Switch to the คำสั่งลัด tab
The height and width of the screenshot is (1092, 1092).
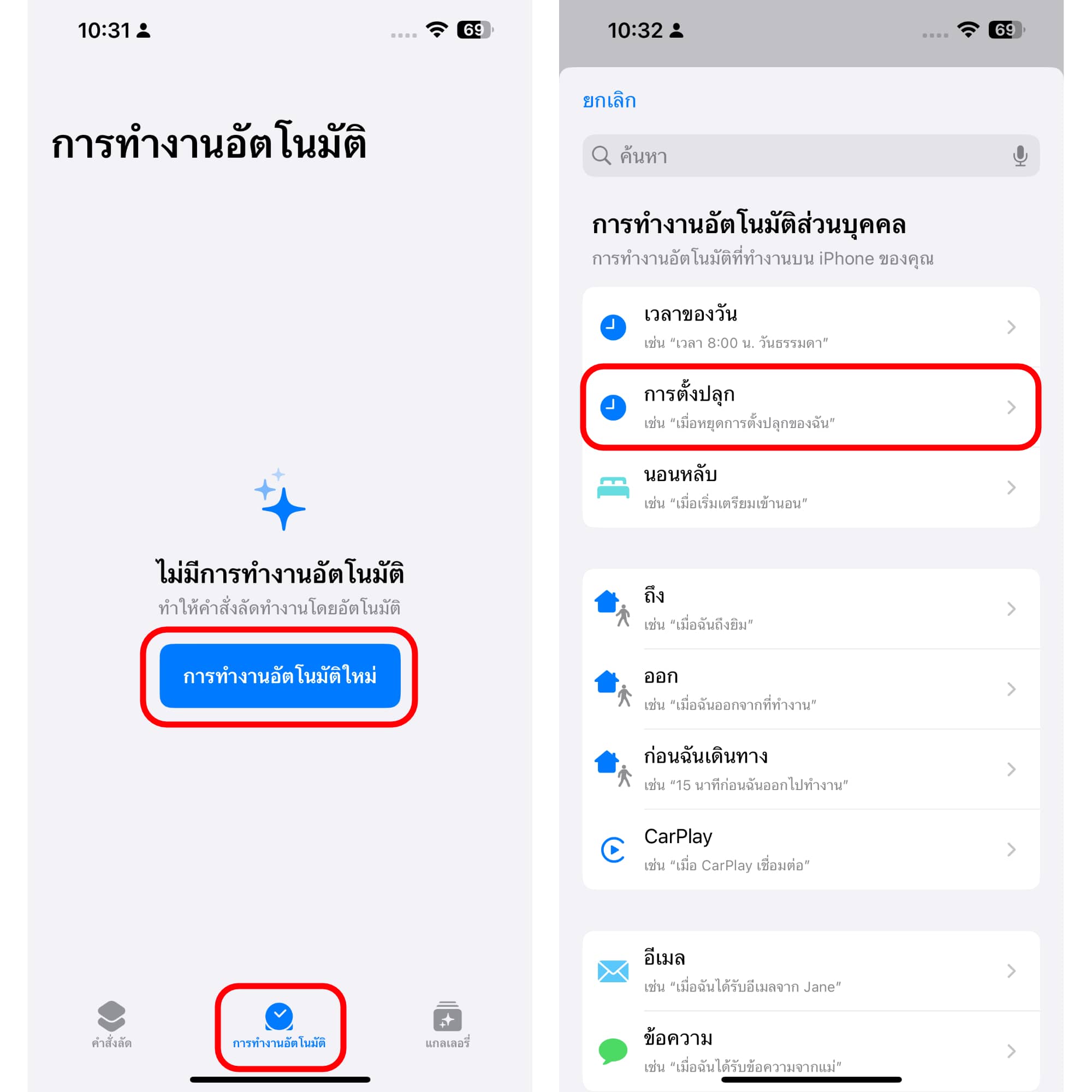pos(111,1024)
